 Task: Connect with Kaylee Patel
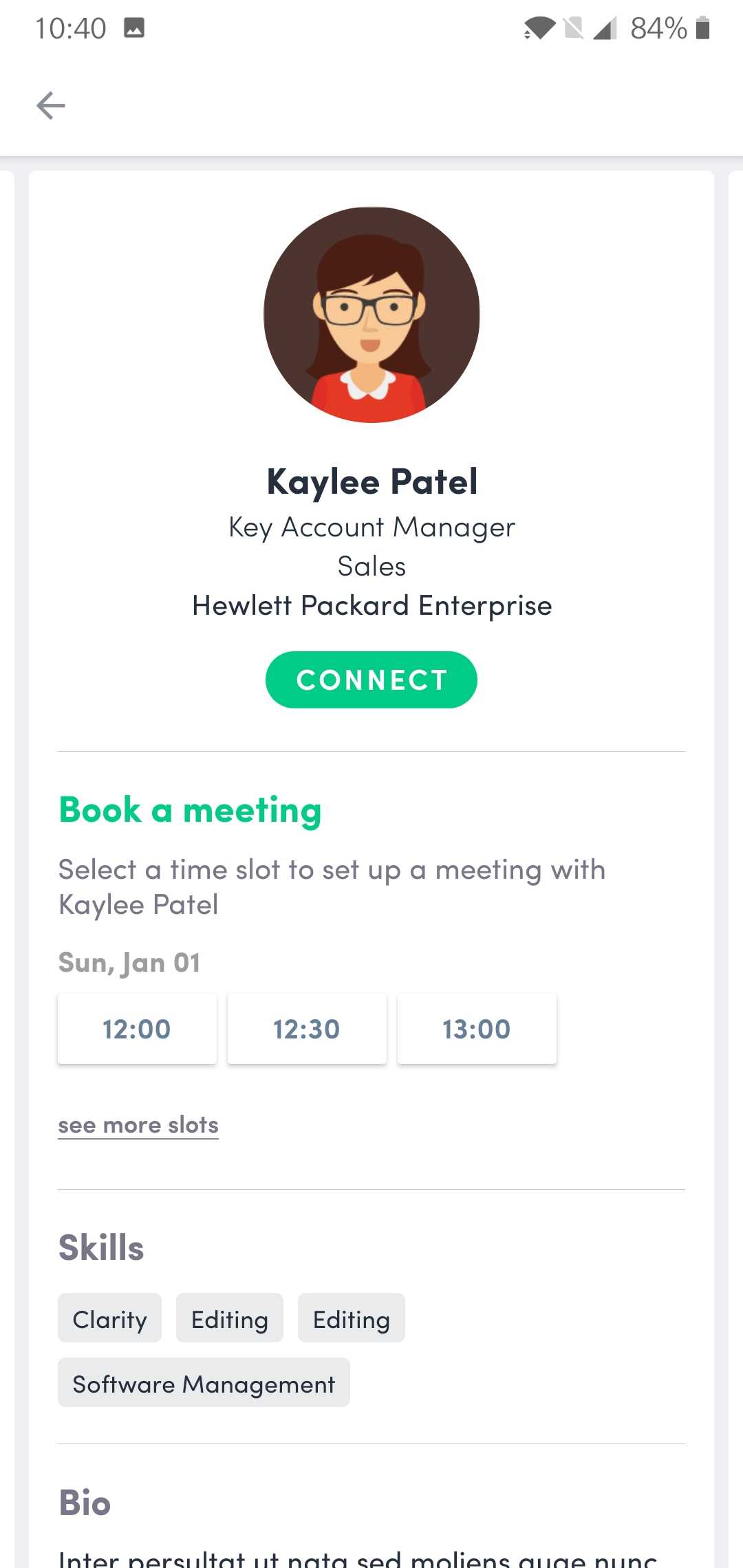click(x=371, y=679)
